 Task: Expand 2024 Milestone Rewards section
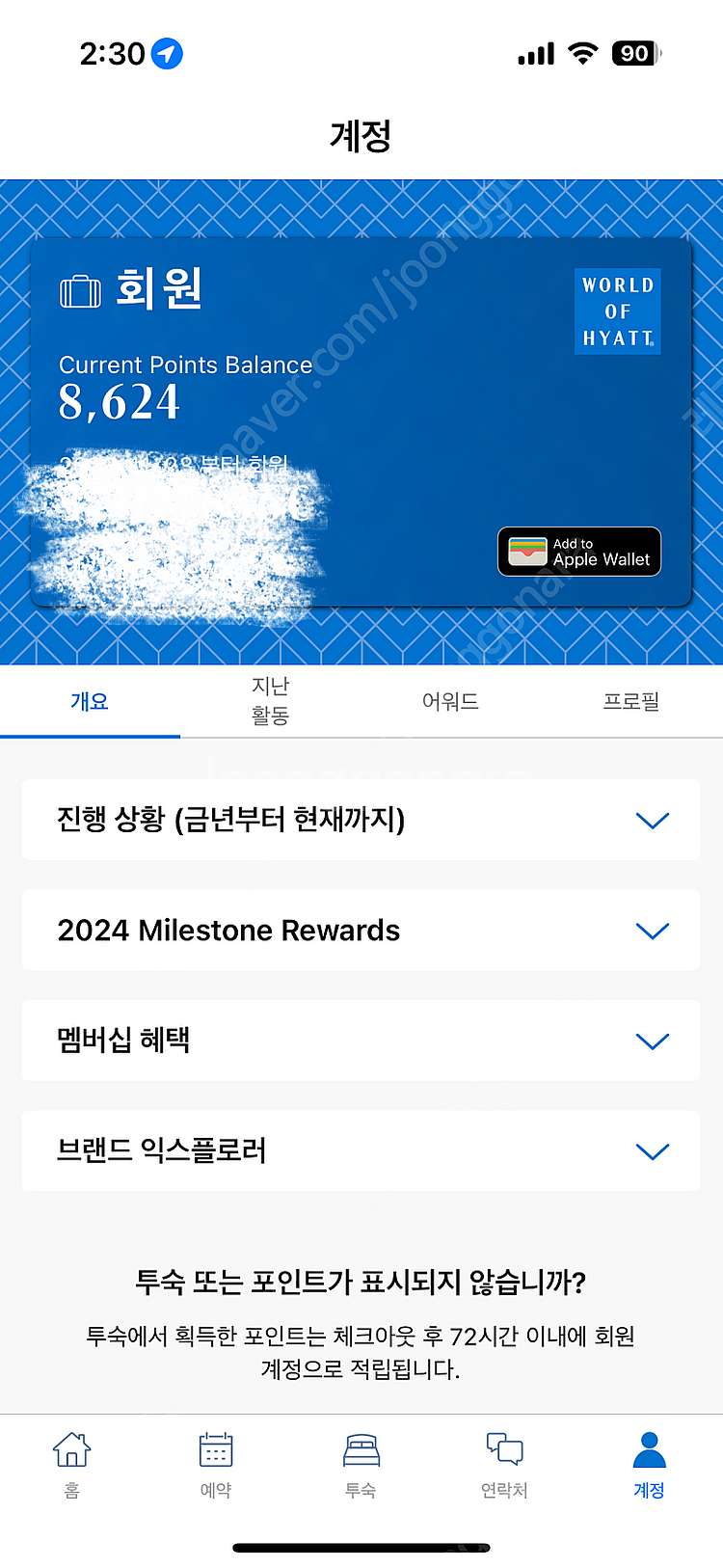[x=361, y=931]
